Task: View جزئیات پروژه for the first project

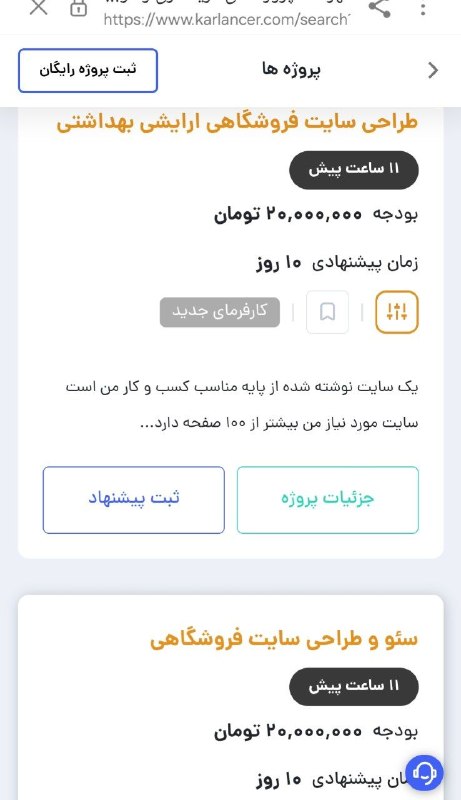Action: (x=328, y=499)
